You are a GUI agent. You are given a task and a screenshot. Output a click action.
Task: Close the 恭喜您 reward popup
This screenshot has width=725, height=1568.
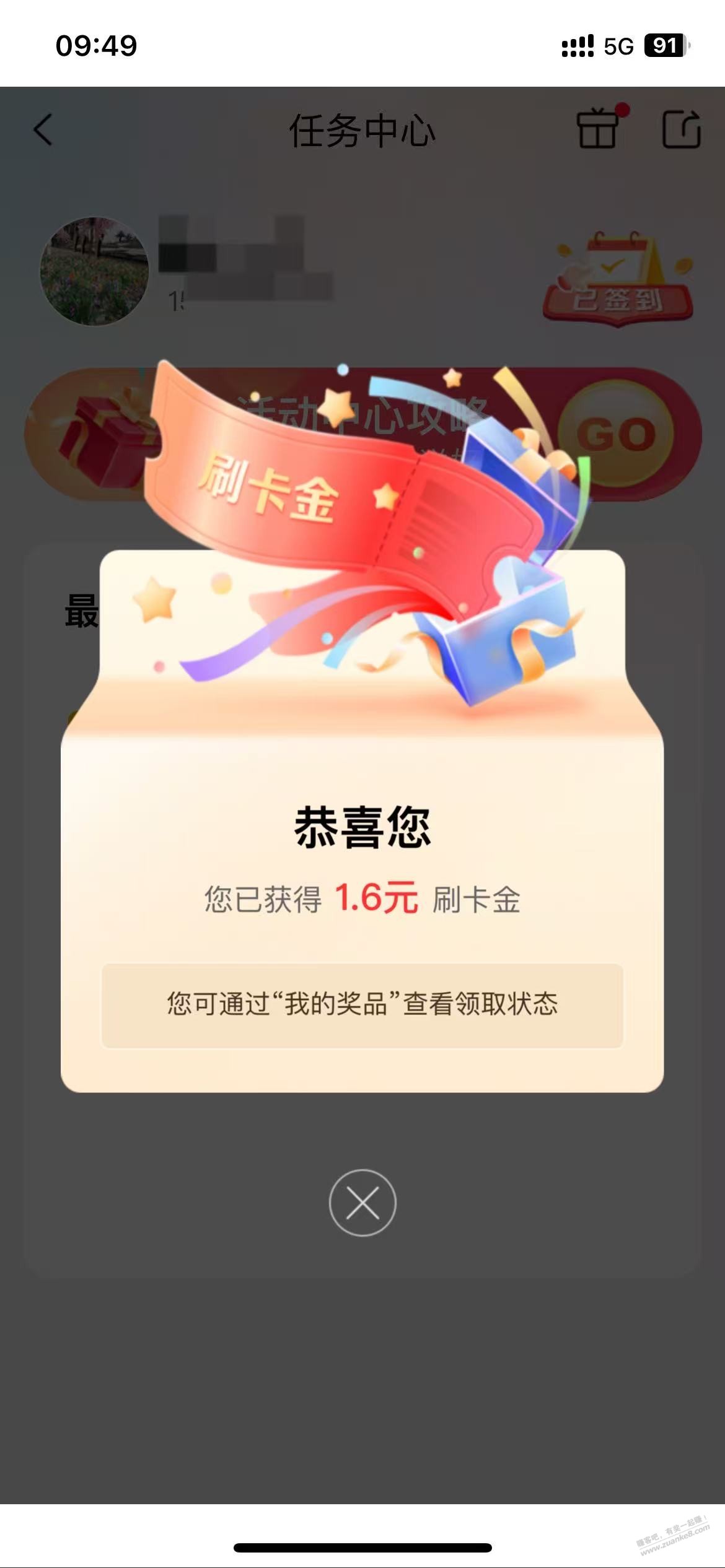click(362, 1202)
